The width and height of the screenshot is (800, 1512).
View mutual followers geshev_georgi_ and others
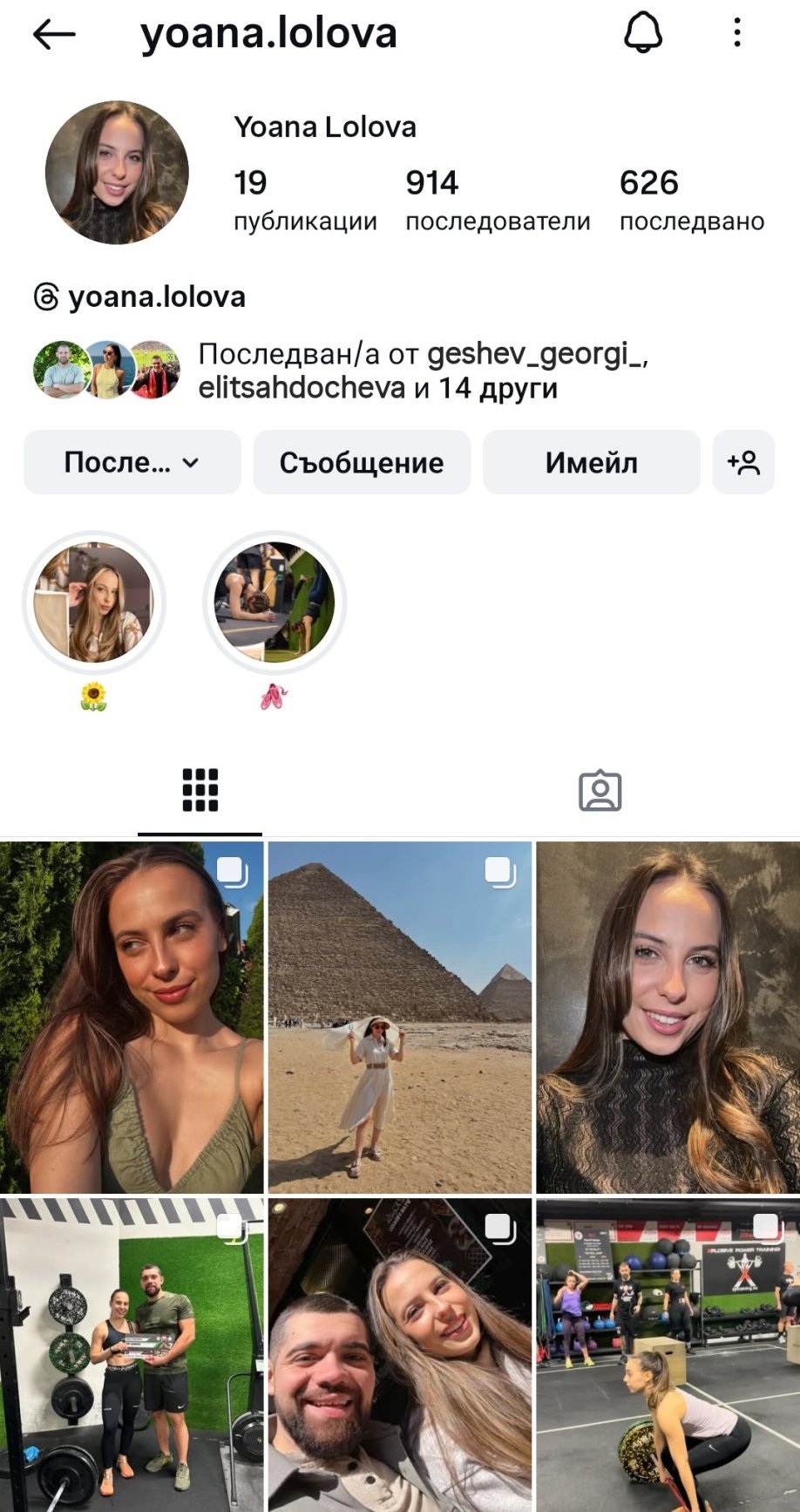pyautogui.click(x=342, y=371)
